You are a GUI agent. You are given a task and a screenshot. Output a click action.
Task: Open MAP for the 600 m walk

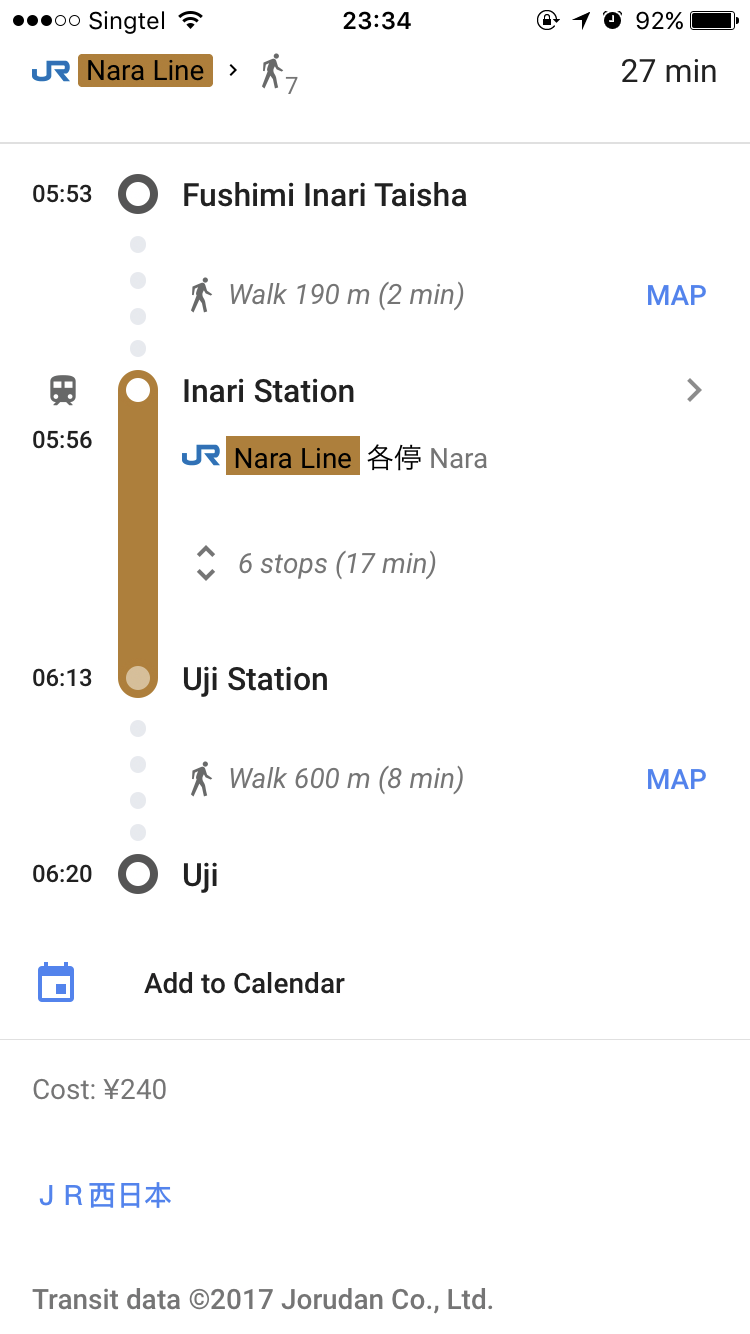tap(676, 779)
